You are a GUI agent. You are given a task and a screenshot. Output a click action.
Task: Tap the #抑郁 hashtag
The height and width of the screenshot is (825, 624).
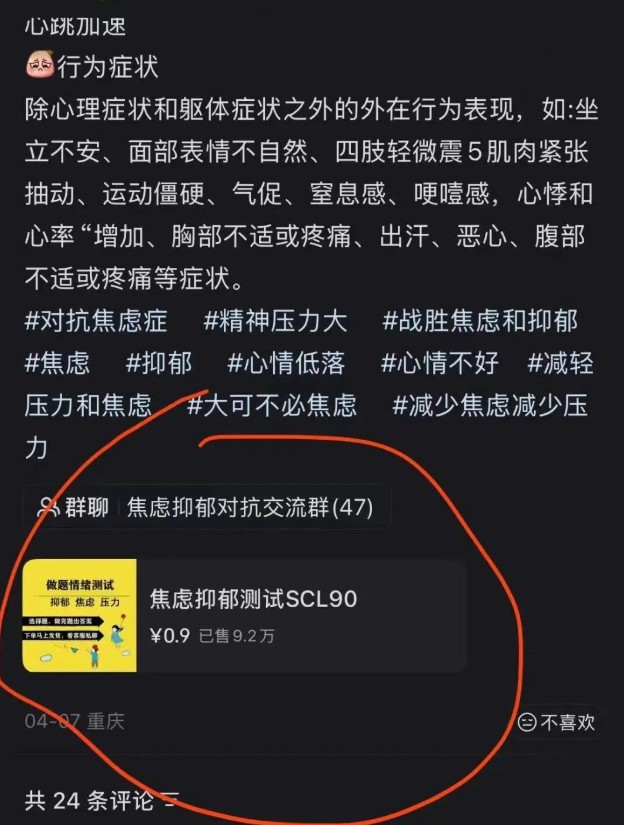(159, 362)
